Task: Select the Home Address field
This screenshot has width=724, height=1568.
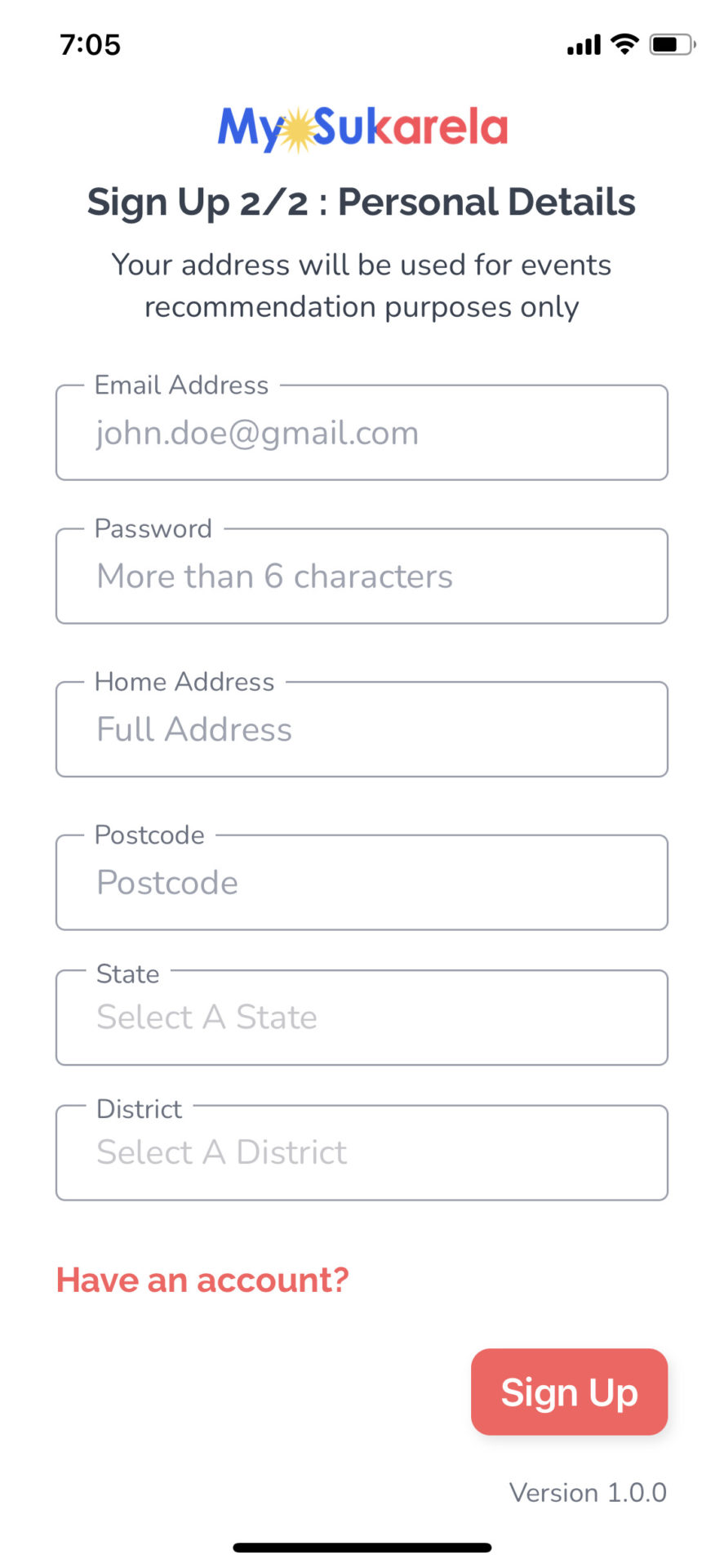Action: click(362, 730)
